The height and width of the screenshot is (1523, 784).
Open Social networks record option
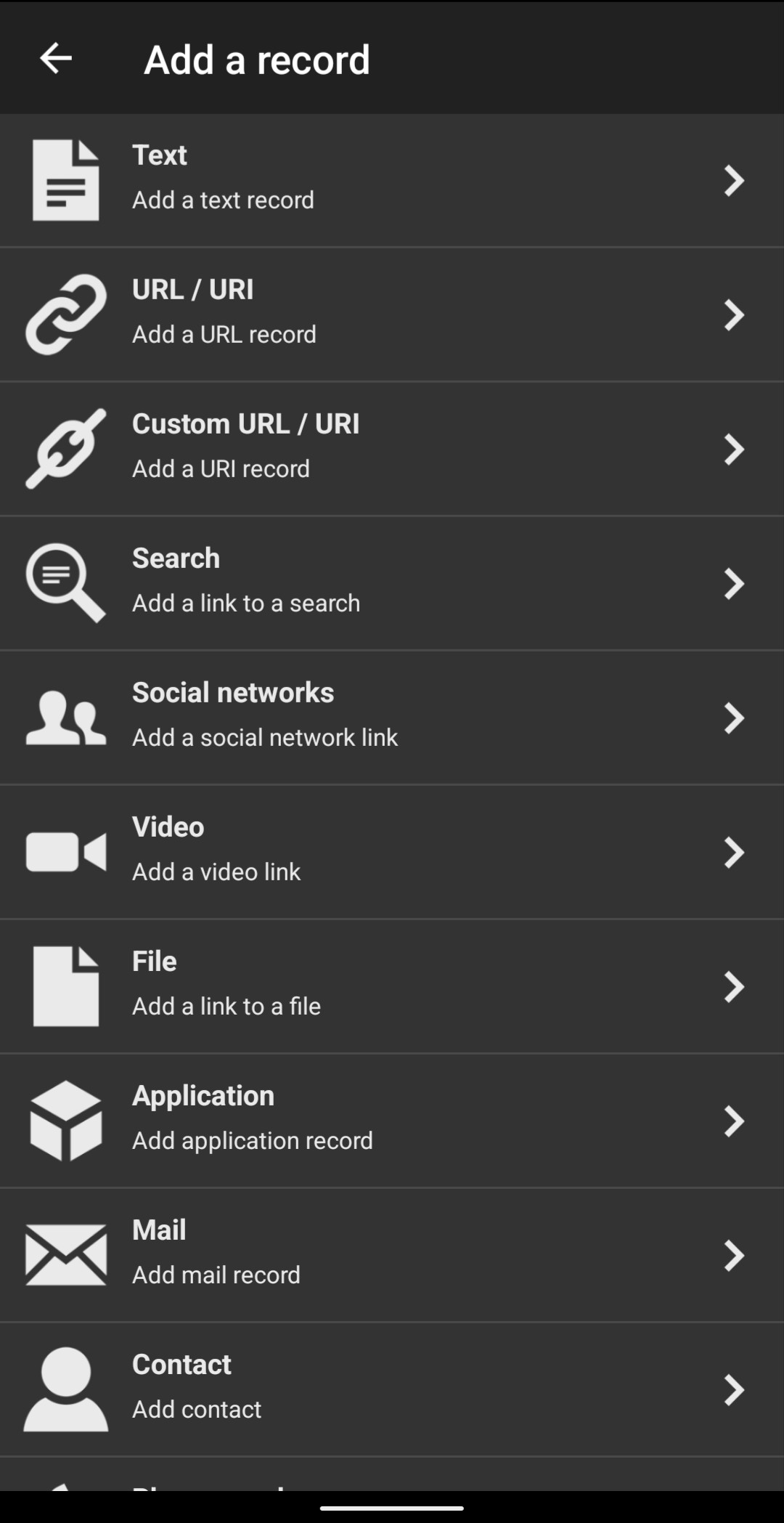pos(392,718)
